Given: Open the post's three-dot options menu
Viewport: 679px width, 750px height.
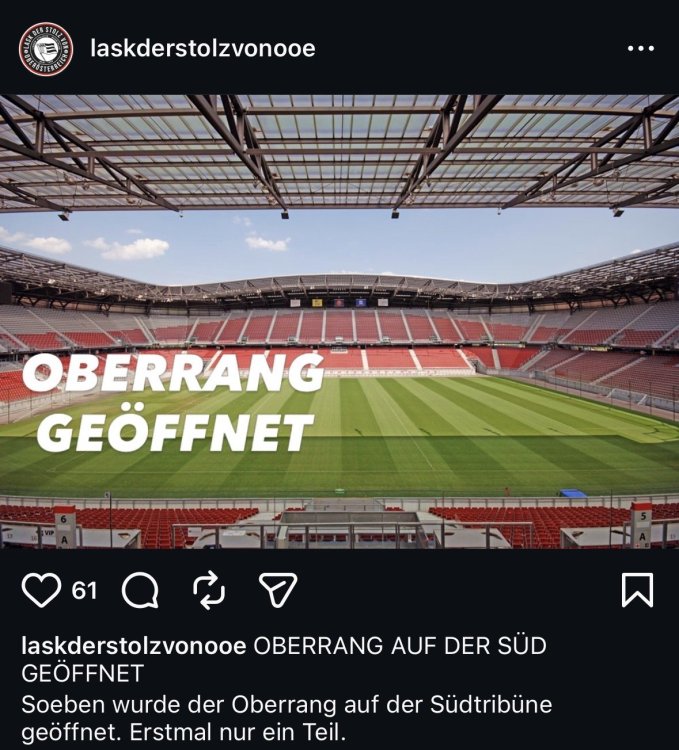Looking at the screenshot, I should [640, 49].
